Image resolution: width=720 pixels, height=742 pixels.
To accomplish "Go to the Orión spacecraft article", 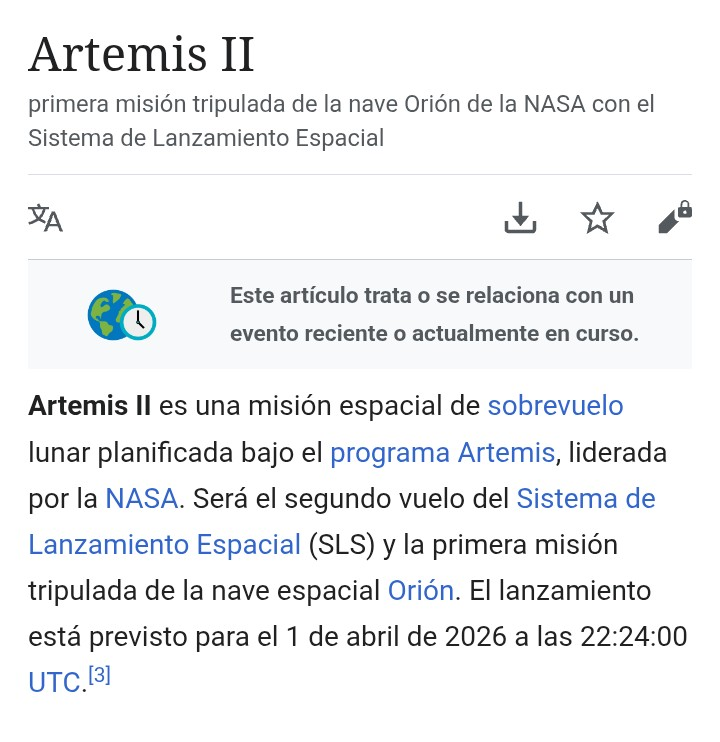I will point(420,590).
